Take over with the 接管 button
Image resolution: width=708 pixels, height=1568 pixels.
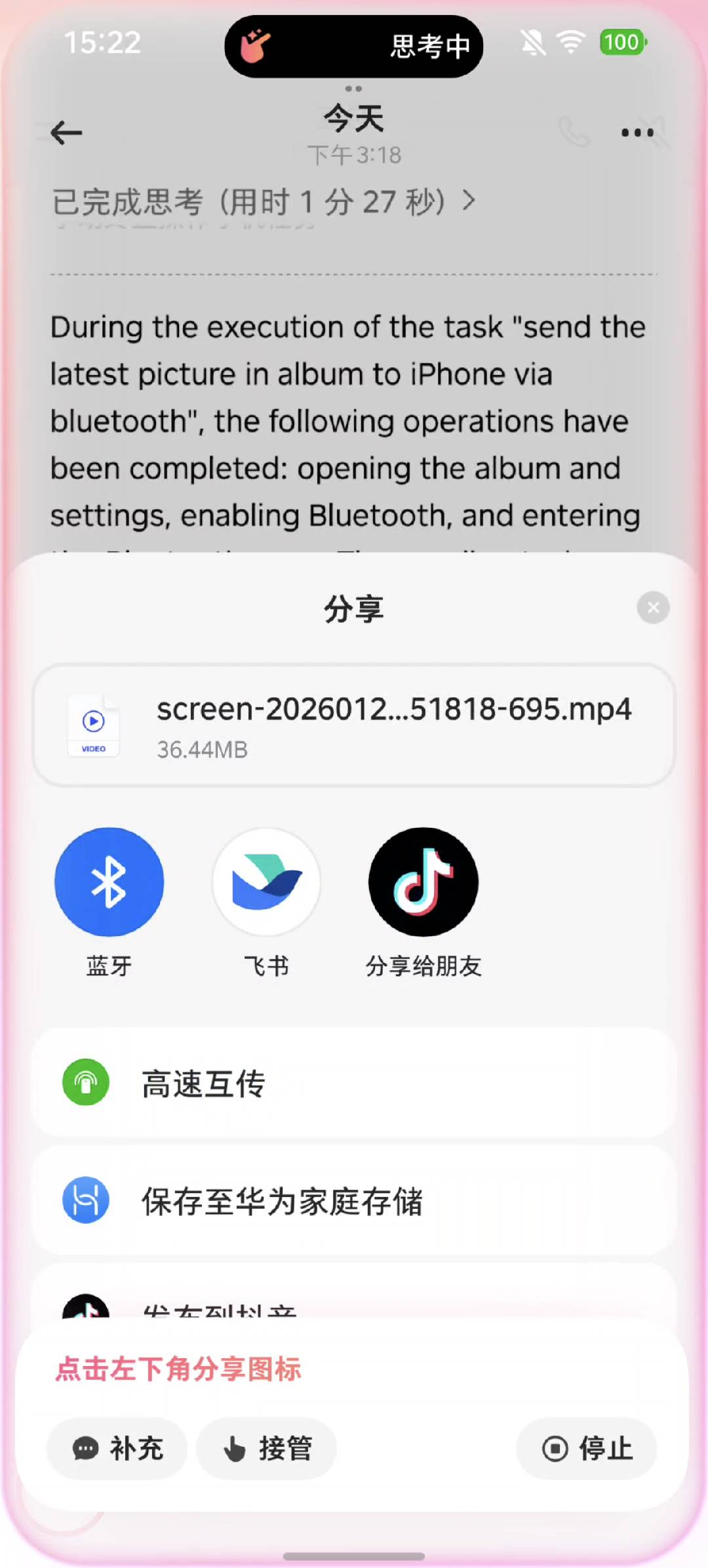click(267, 1448)
